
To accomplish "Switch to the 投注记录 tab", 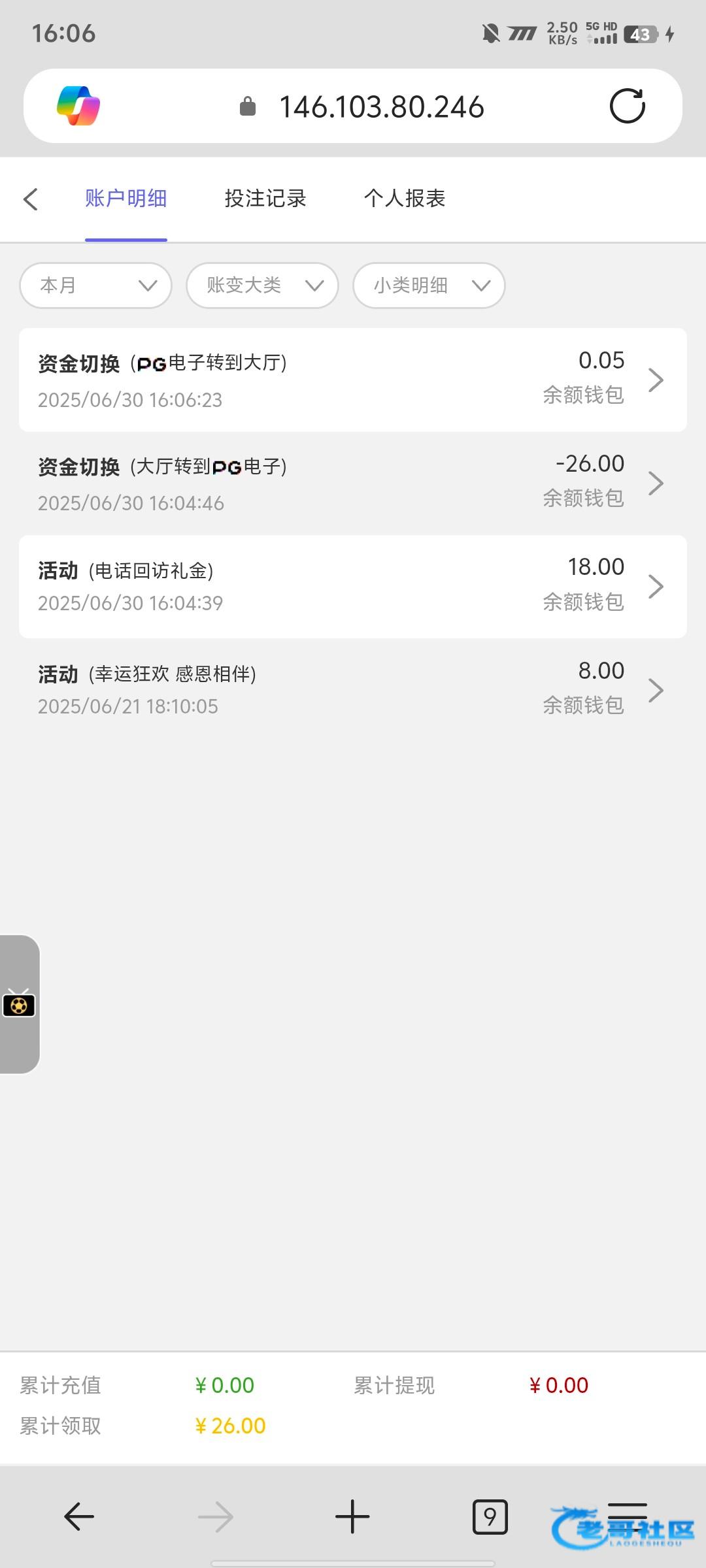I will coord(265,199).
